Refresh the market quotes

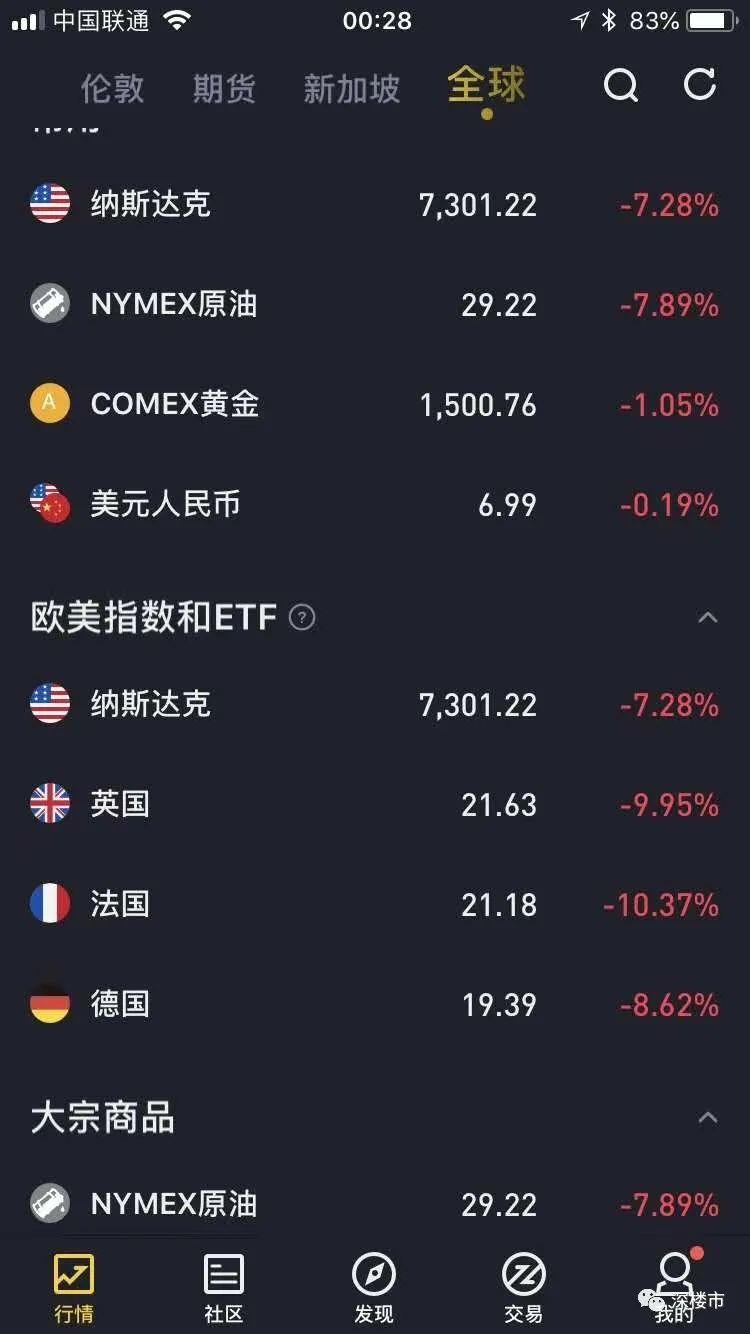(x=699, y=85)
